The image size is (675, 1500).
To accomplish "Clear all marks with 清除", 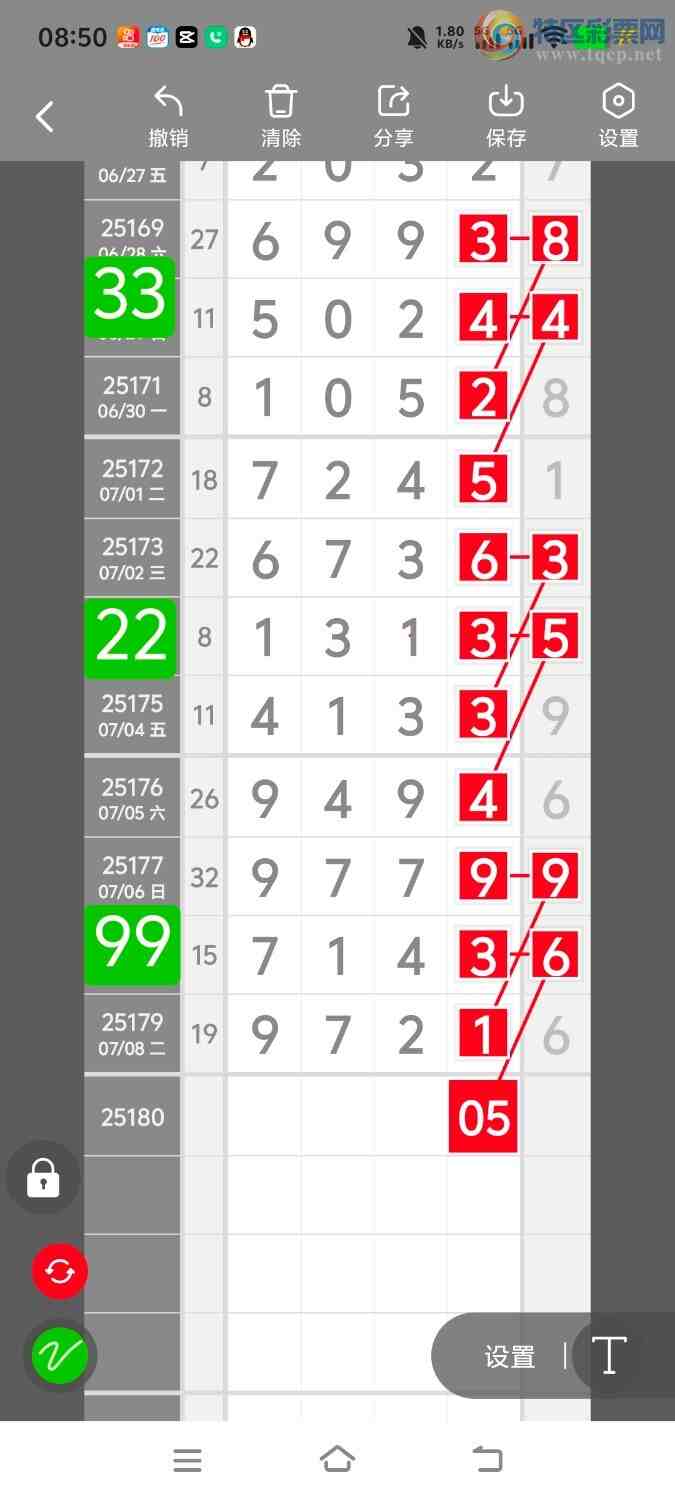I will (x=281, y=117).
